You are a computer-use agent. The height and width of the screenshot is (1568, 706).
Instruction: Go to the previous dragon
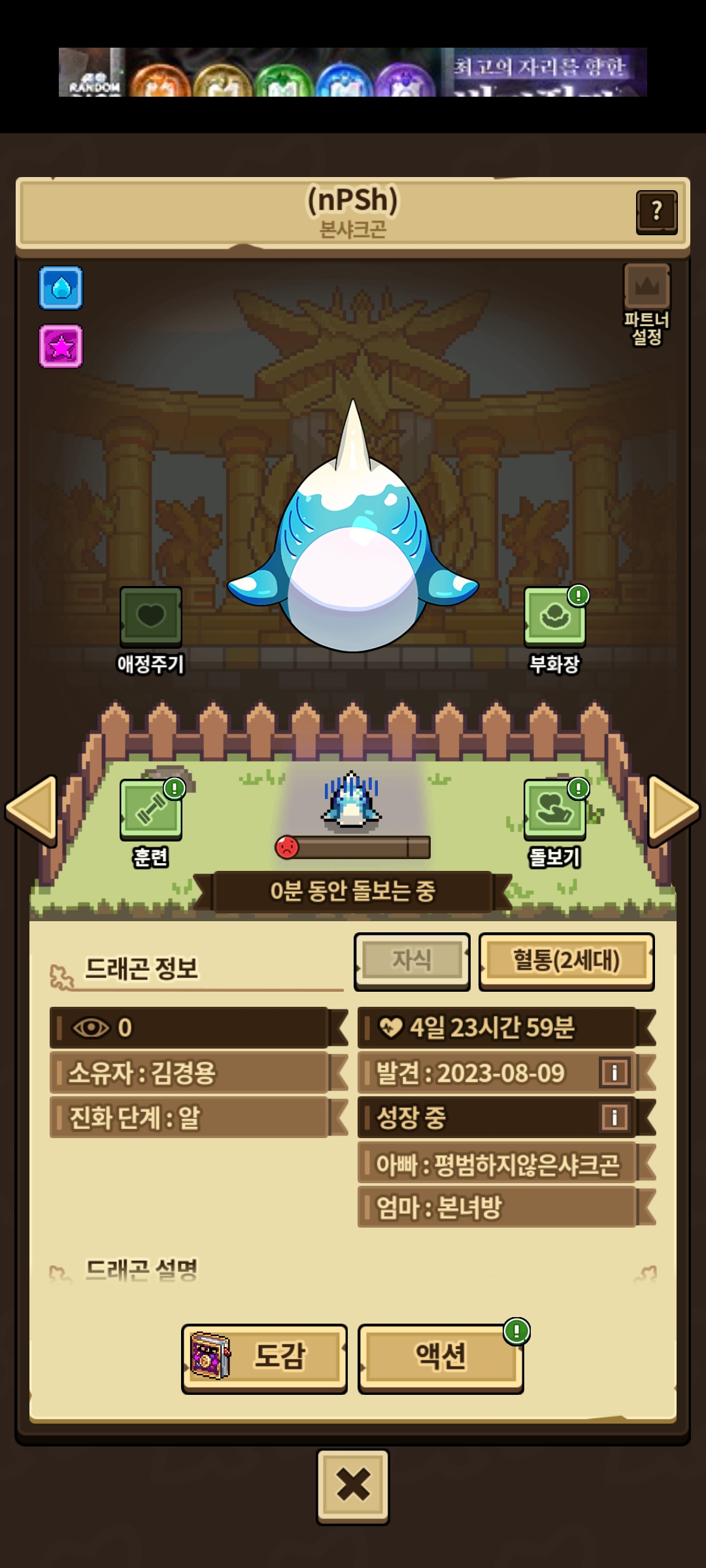coord(31,809)
